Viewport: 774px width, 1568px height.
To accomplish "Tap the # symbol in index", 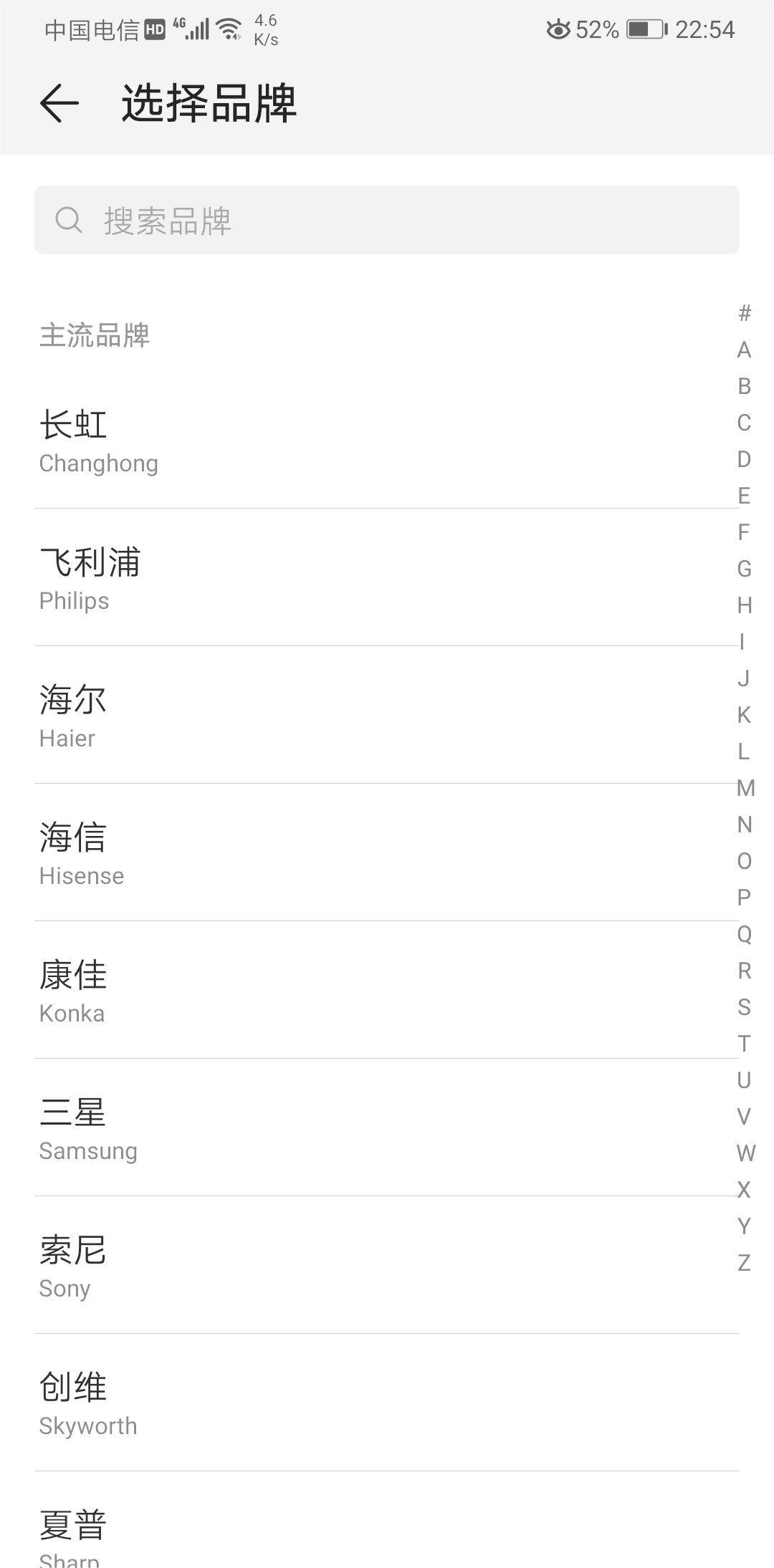I will pos(744,313).
